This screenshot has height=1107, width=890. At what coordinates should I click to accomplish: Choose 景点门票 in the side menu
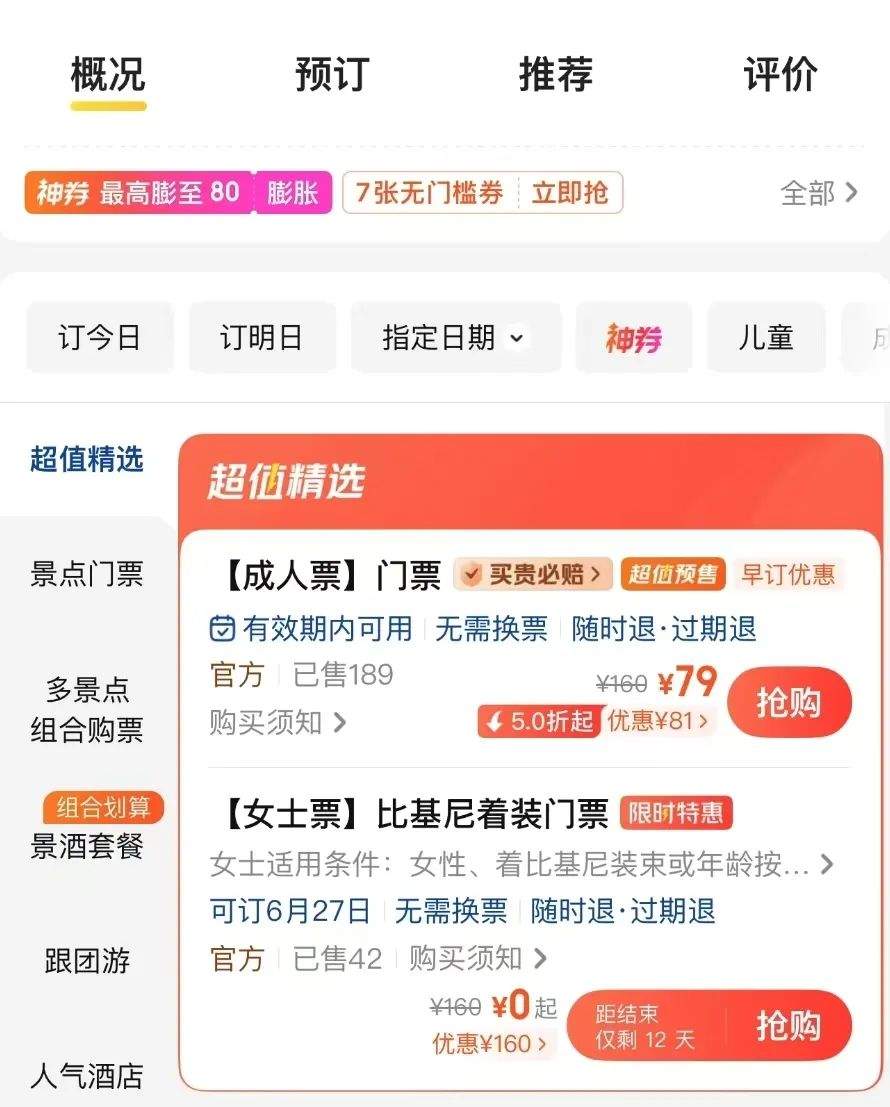click(x=87, y=574)
